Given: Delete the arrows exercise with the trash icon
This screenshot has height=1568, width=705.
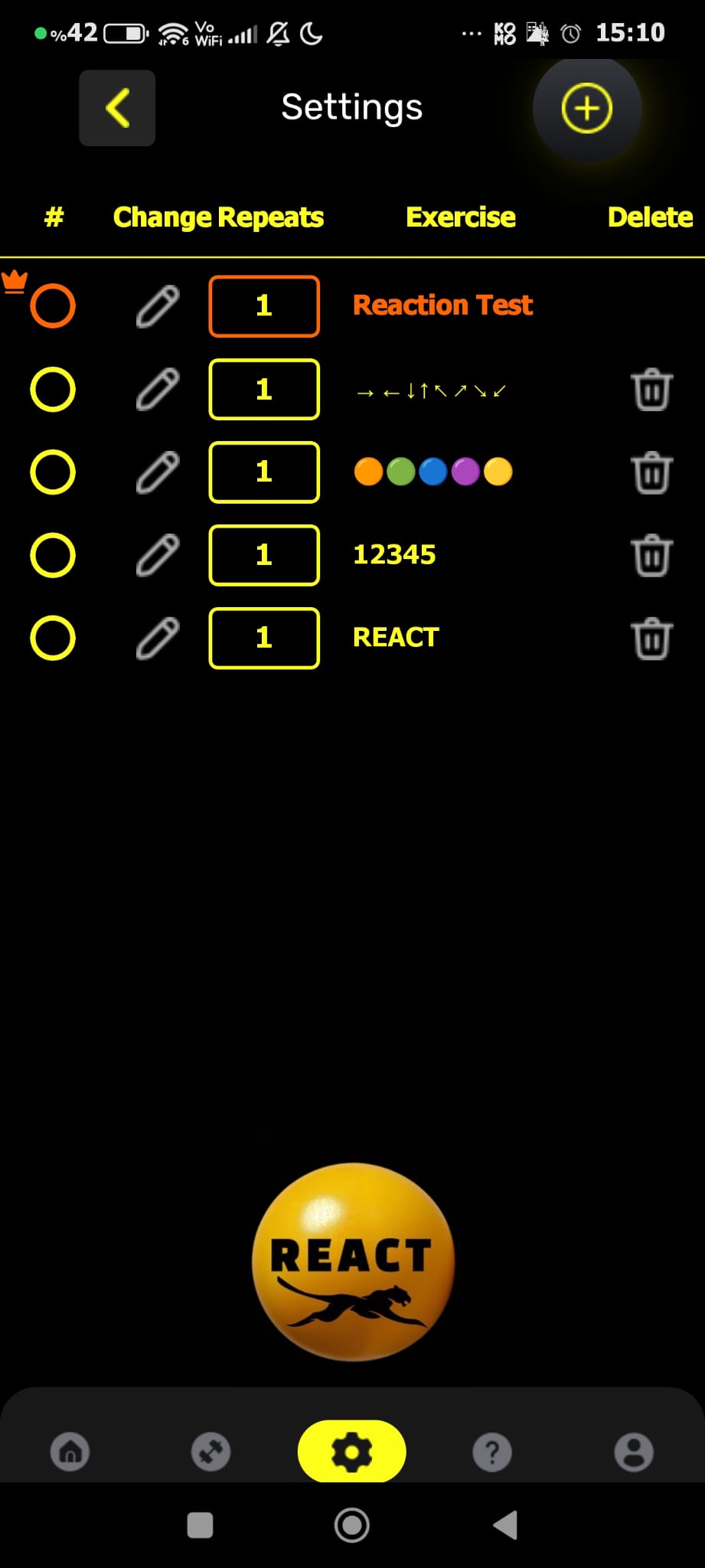Looking at the screenshot, I should click(x=650, y=390).
